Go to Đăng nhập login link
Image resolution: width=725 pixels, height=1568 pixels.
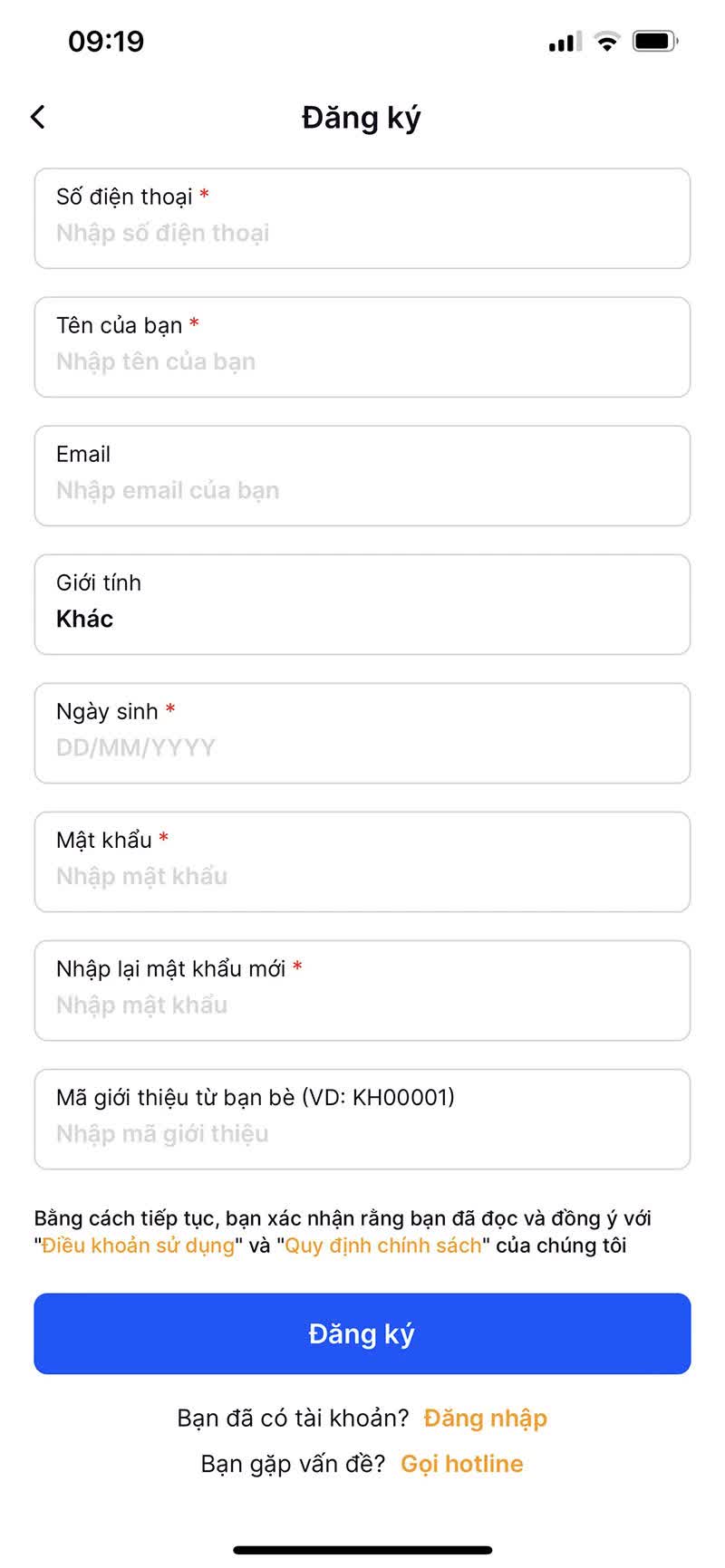(x=485, y=1418)
